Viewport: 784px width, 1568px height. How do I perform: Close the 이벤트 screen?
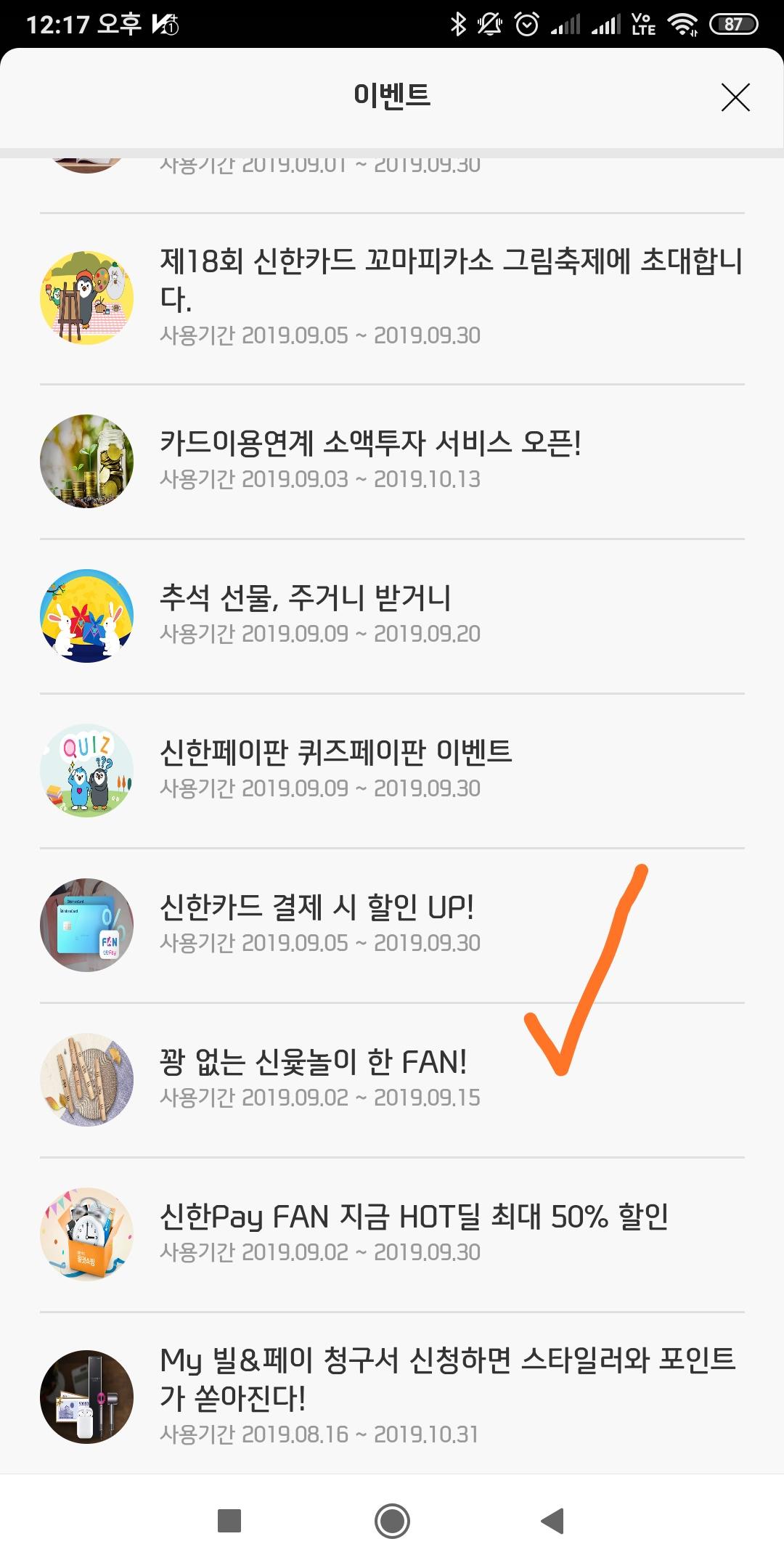pyautogui.click(x=735, y=97)
